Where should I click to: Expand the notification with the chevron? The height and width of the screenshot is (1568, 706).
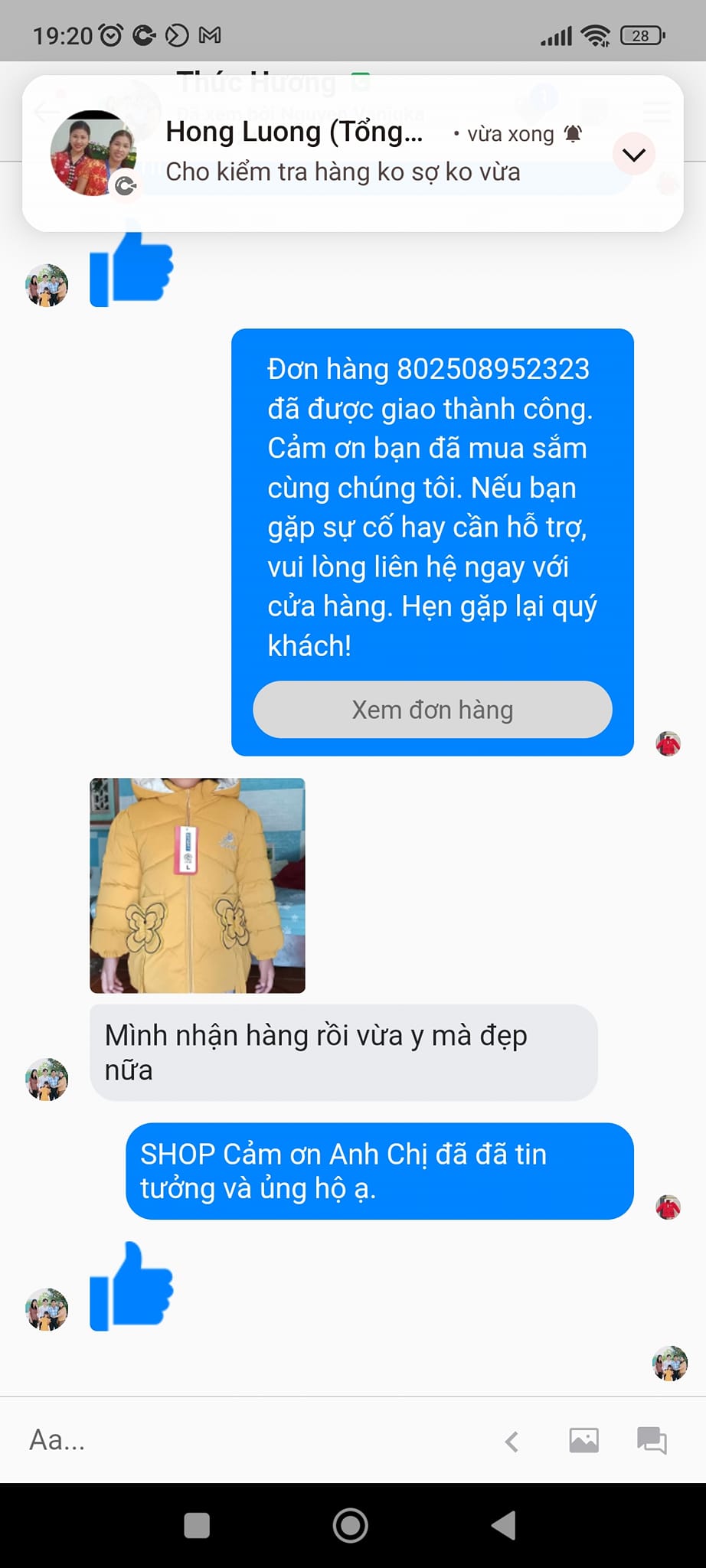pyautogui.click(x=634, y=155)
